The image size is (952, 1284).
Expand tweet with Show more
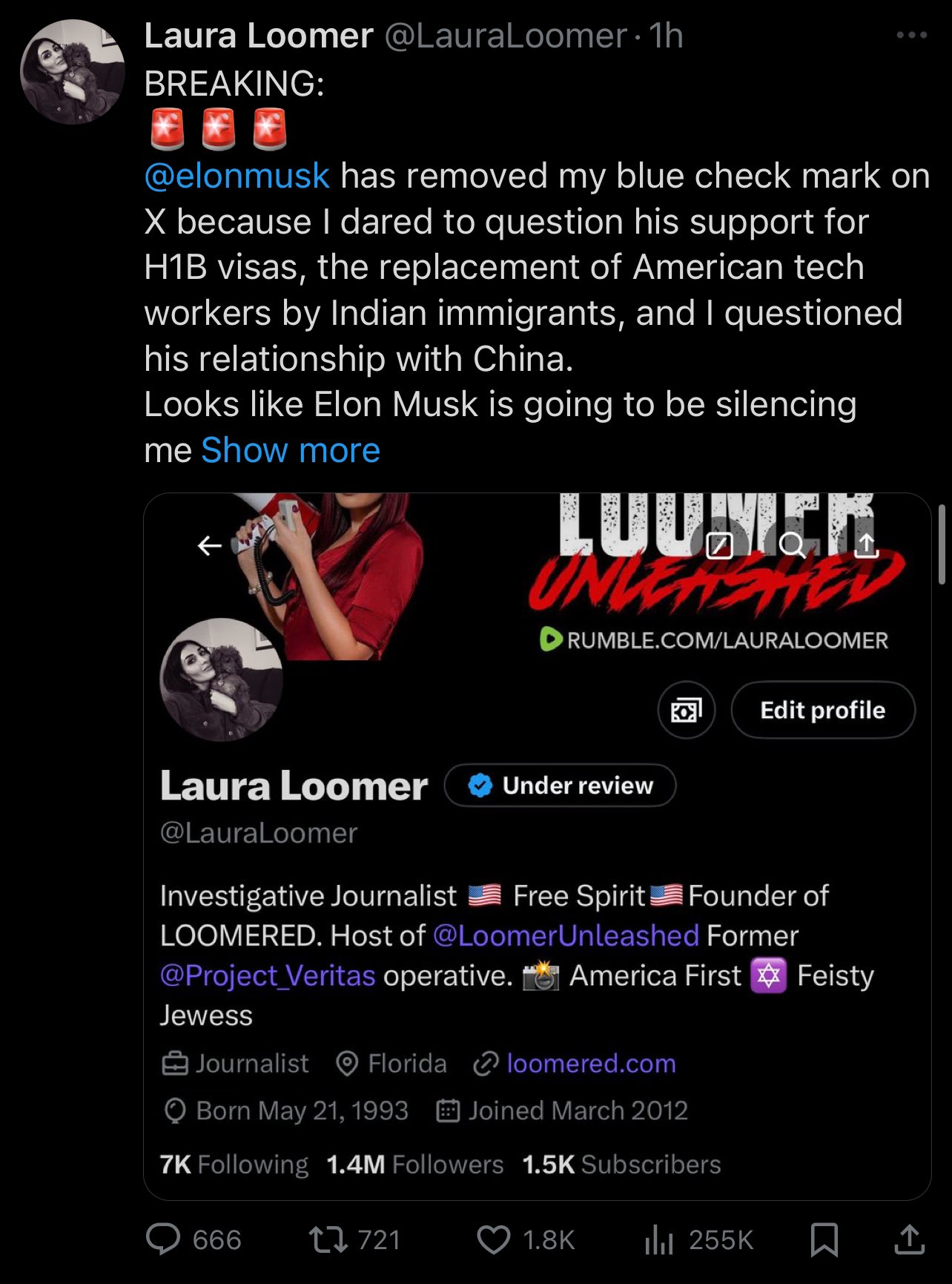(x=291, y=450)
